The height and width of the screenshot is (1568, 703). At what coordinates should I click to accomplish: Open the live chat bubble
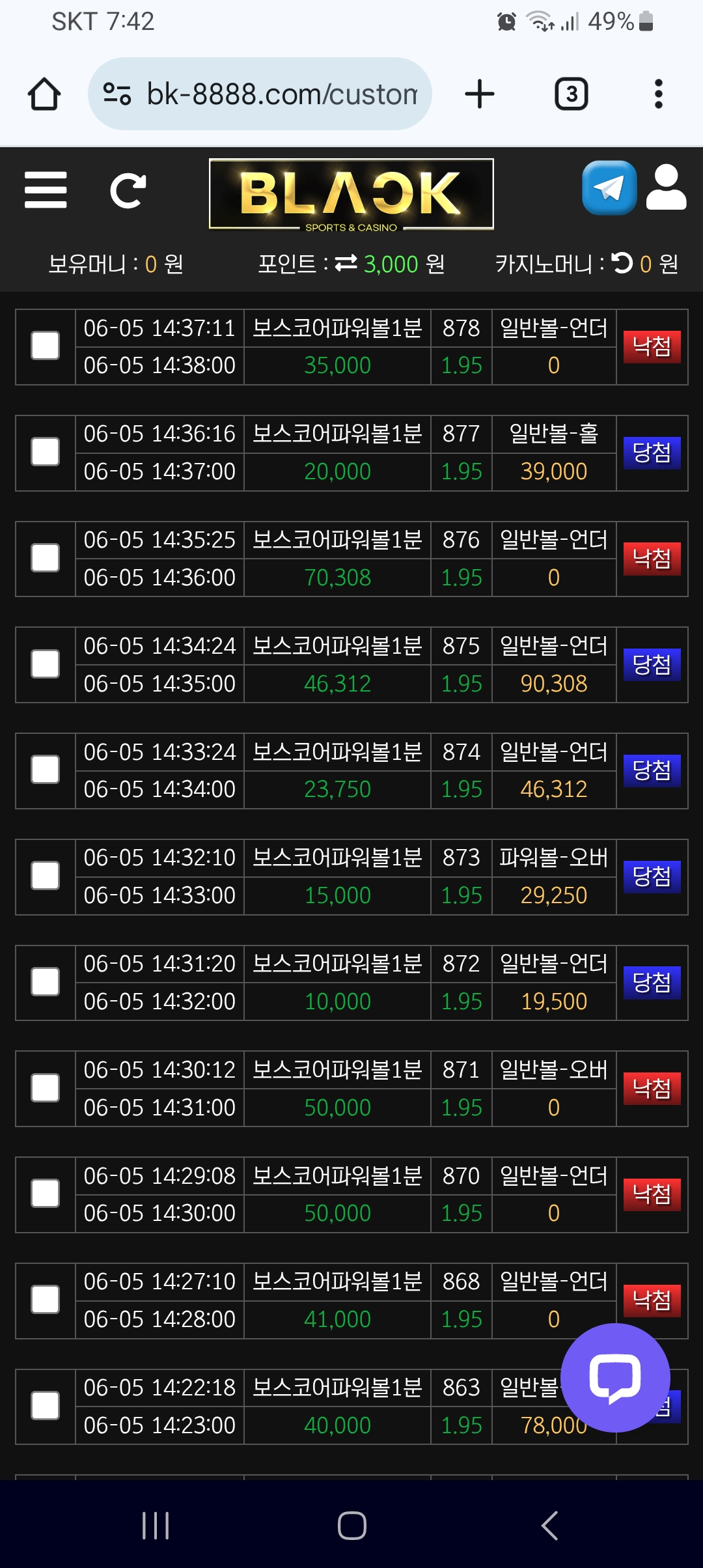[x=615, y=1378]
